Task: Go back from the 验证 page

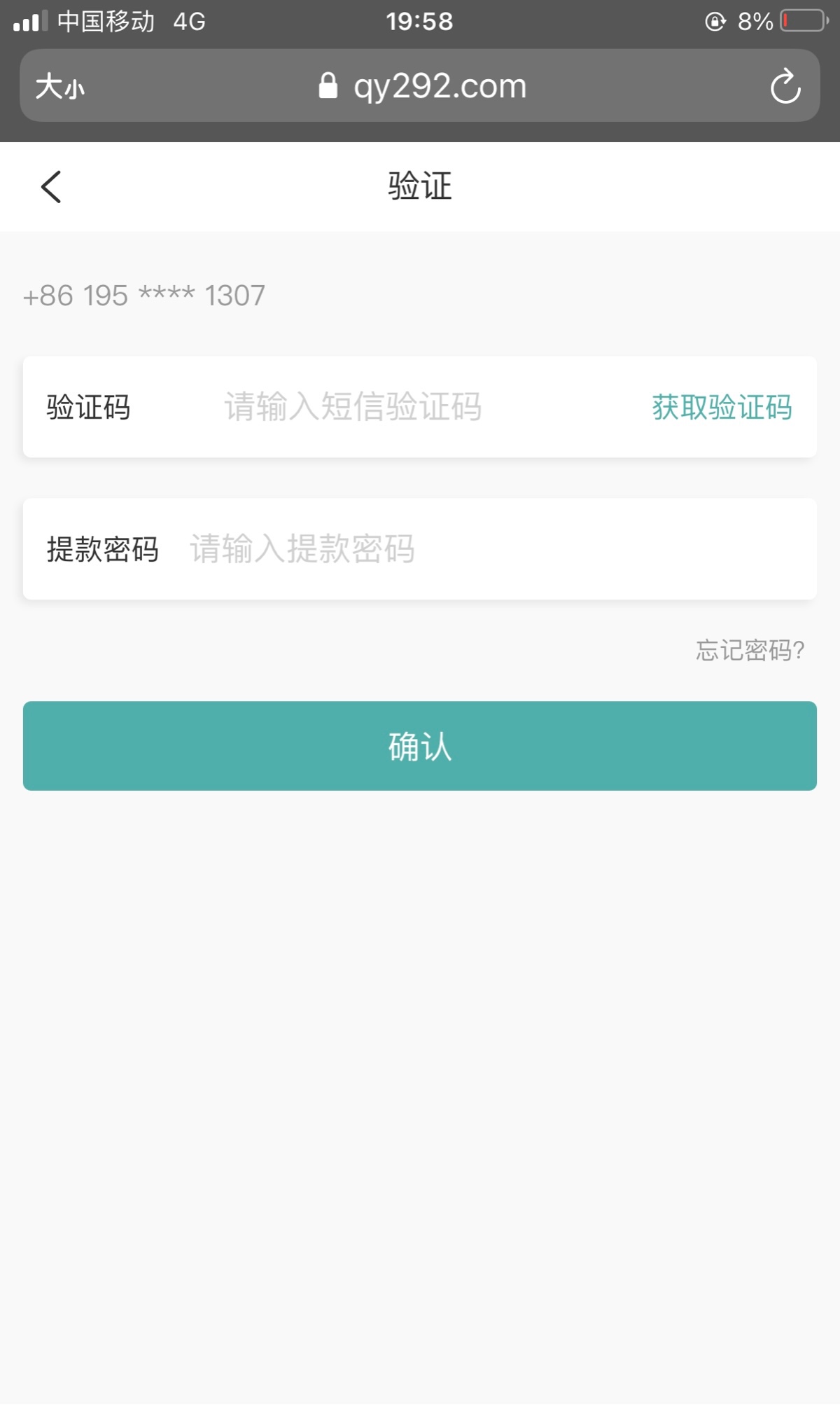Action: (x=51, y=187)
